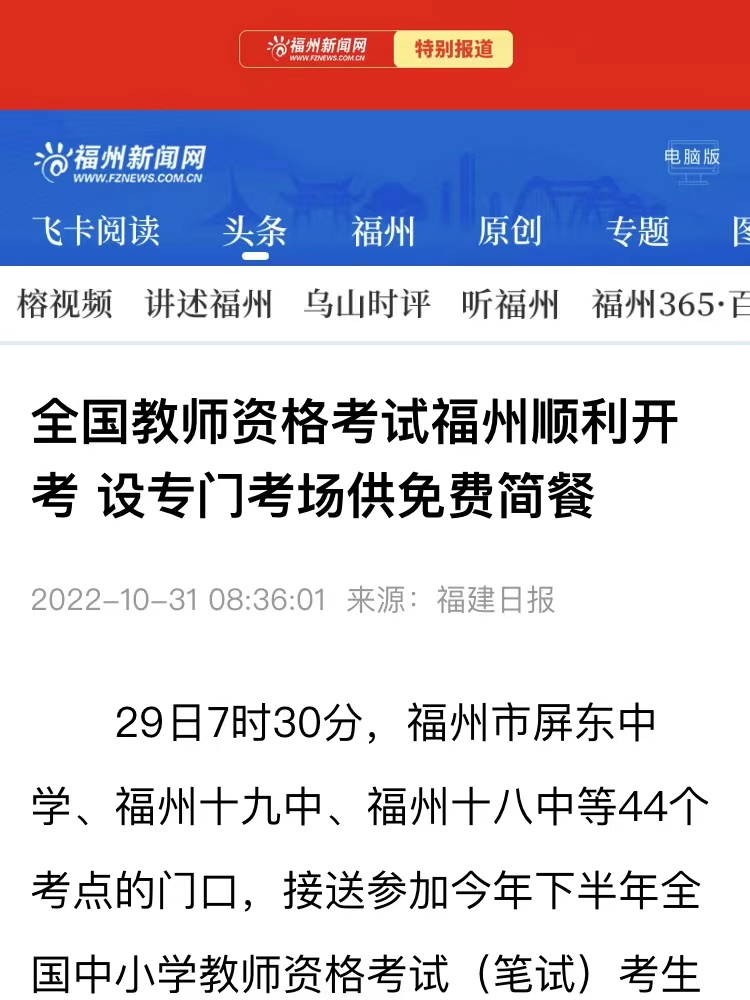Viewport: 750px width, 1000px height.
Task: Open the 听福州 section
Action: 510,304
